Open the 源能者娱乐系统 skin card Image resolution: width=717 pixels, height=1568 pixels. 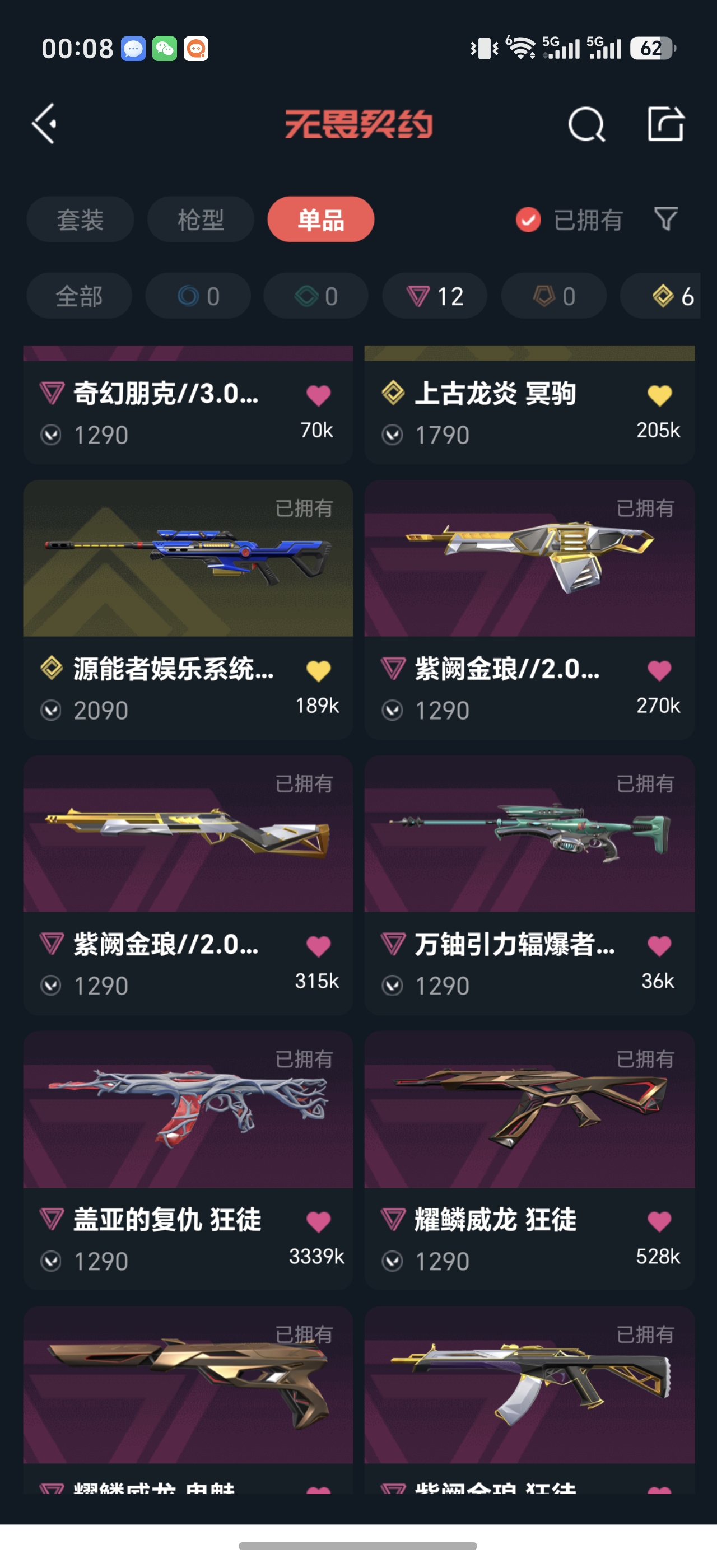click(188, 610)
